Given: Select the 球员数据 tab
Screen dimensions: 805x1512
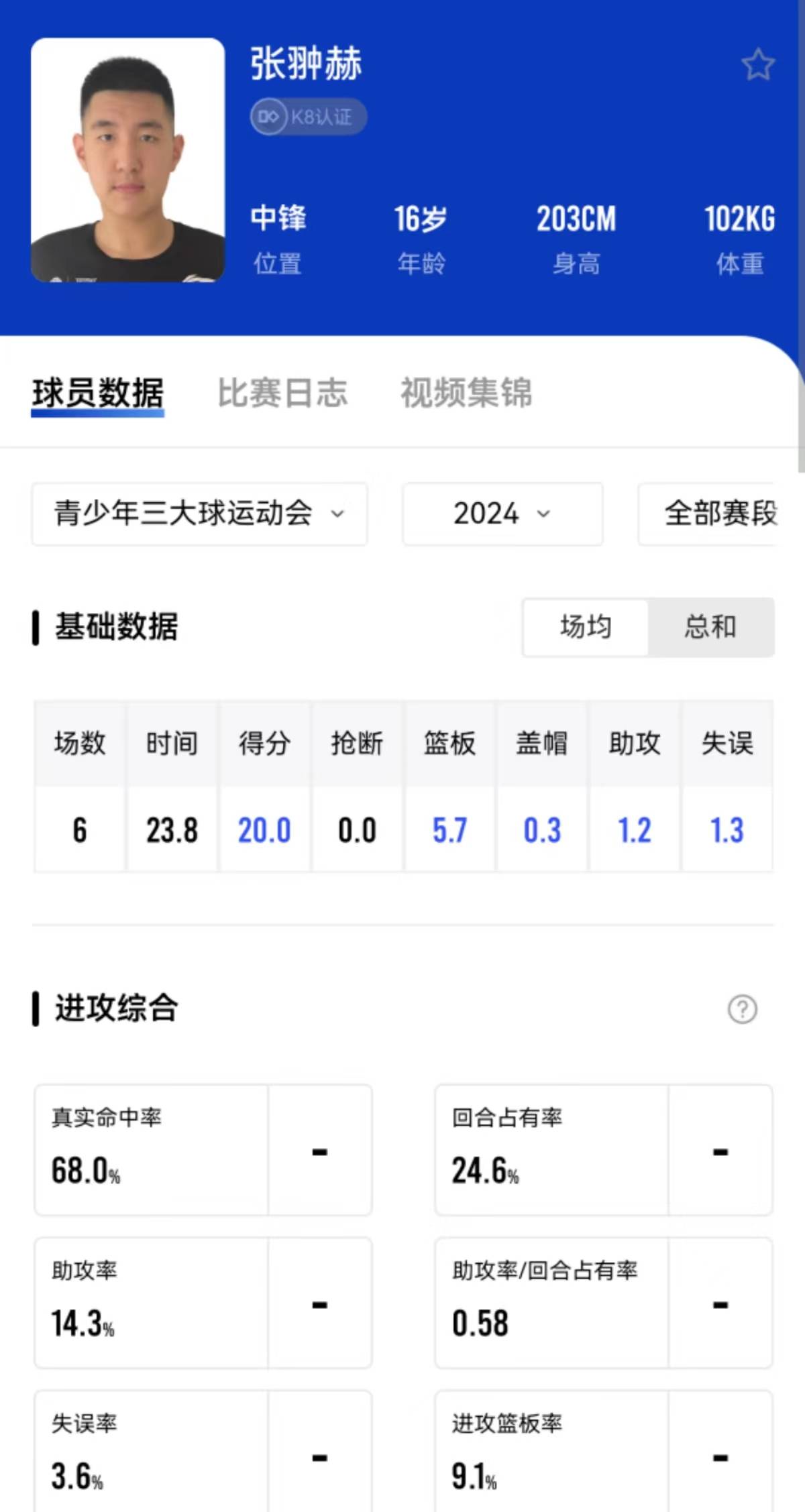Looking at the screenshot, I should 98,393.
